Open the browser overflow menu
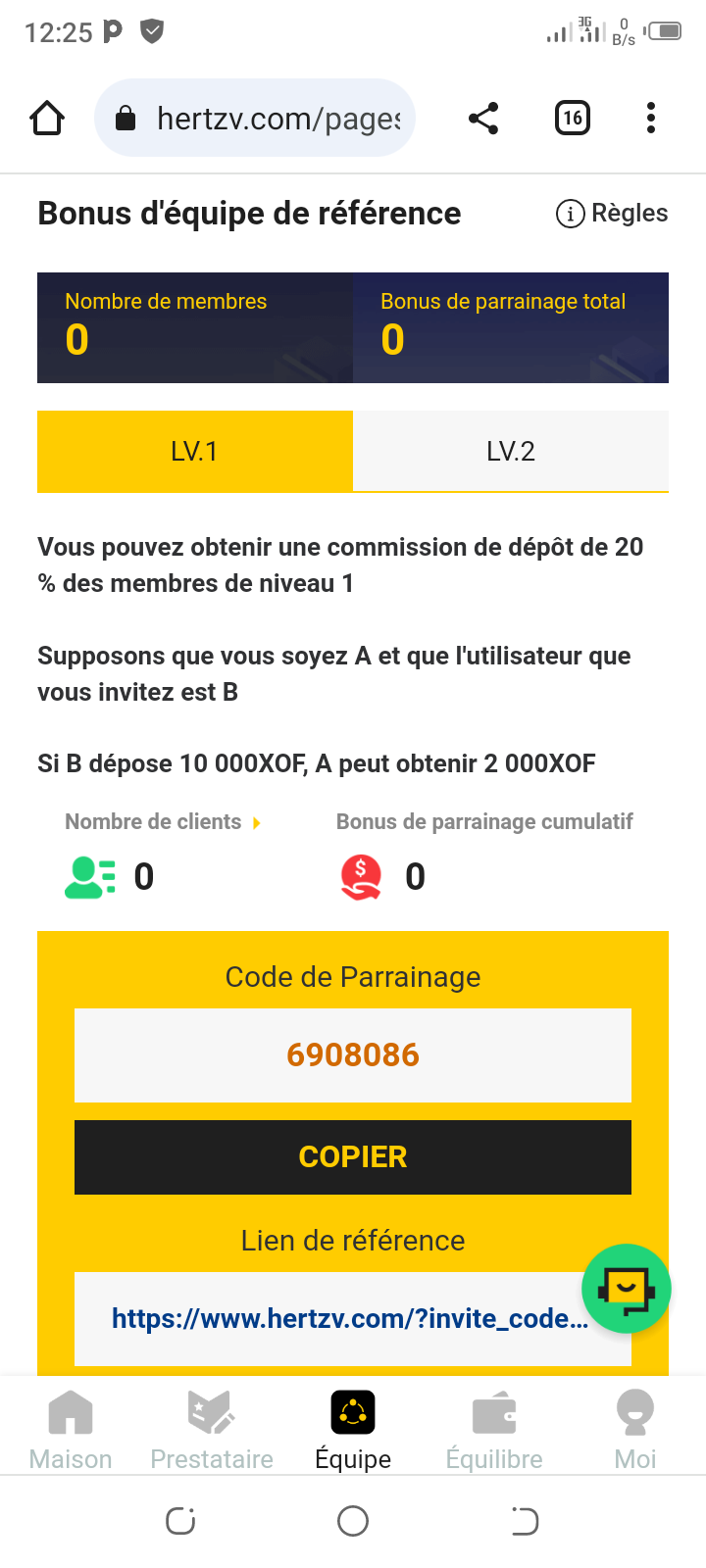The height and width of the screenshot is (1568, 706). (x=650, y=119)
